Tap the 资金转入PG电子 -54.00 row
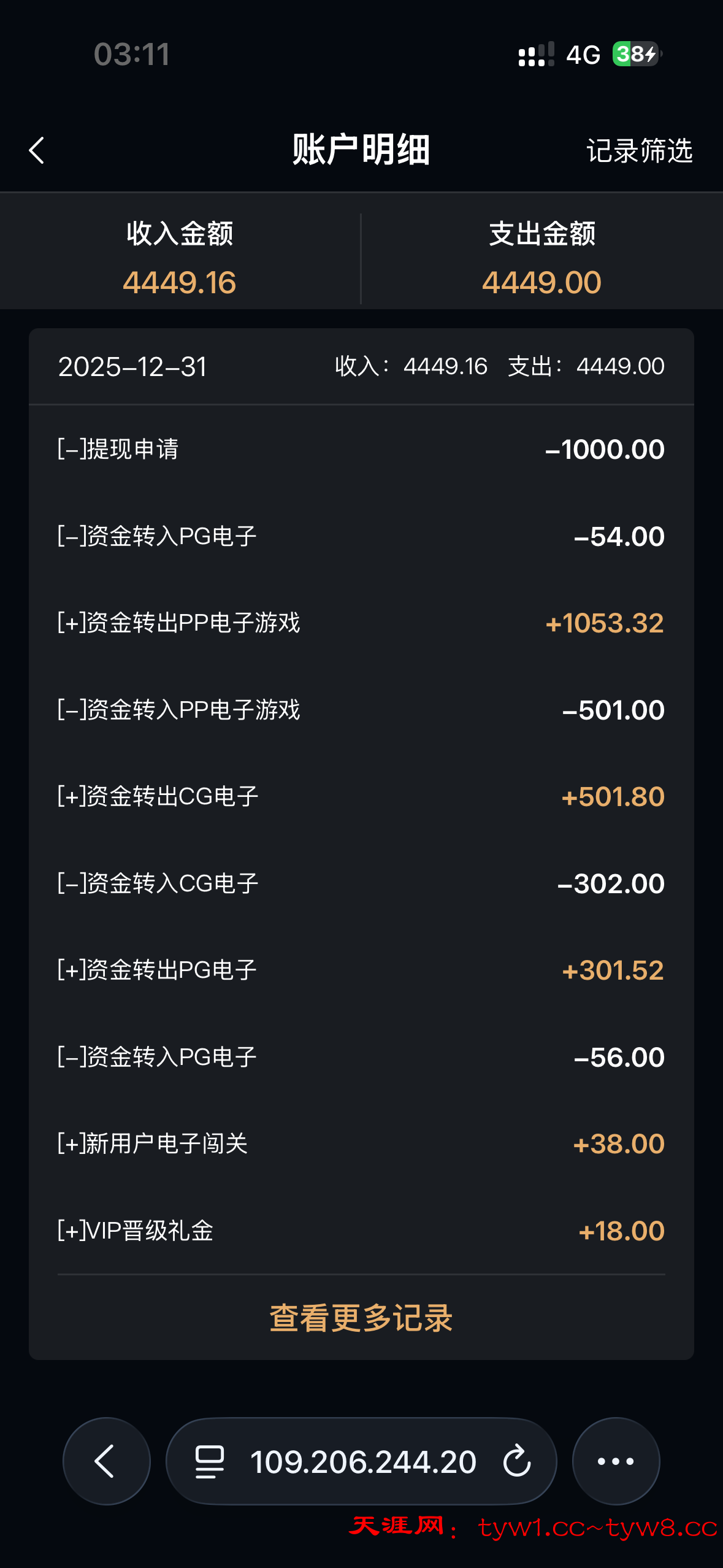This screenshot has height=1568, width=723. point(361,536)
